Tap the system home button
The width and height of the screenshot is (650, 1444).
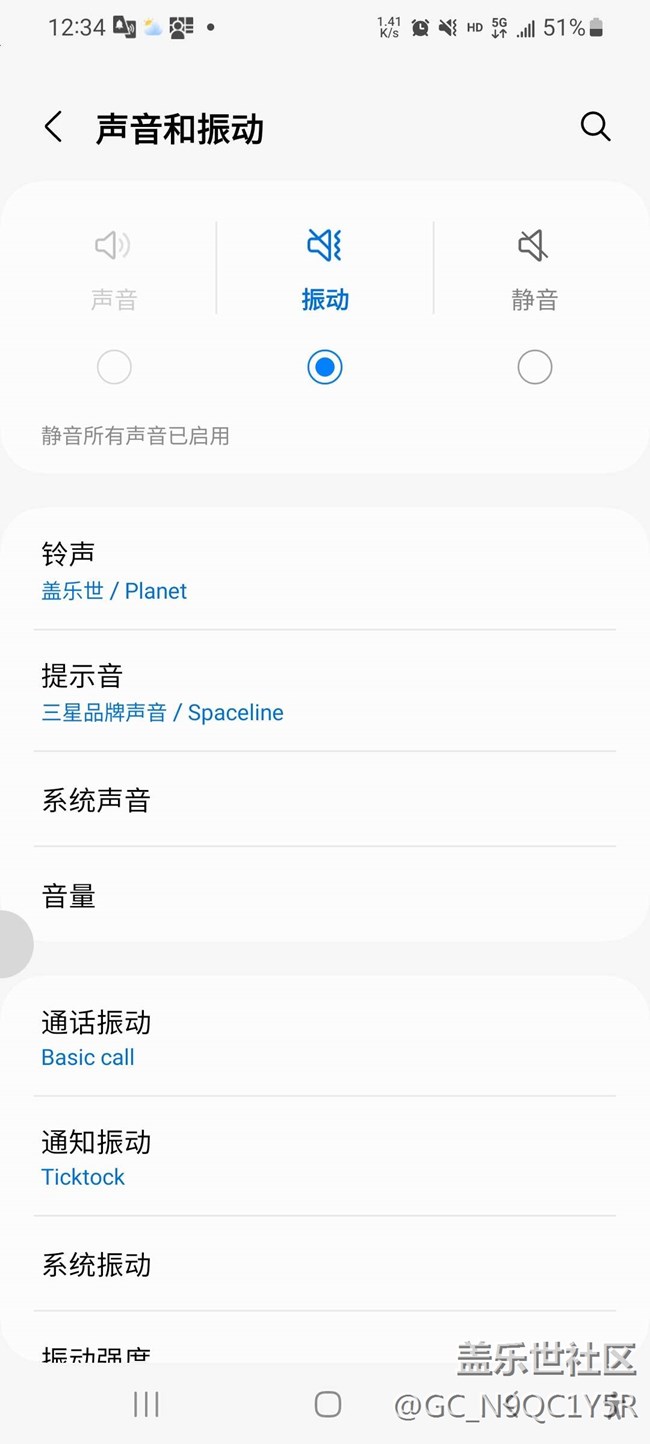pyautogui.click(x=328, y=1404)
